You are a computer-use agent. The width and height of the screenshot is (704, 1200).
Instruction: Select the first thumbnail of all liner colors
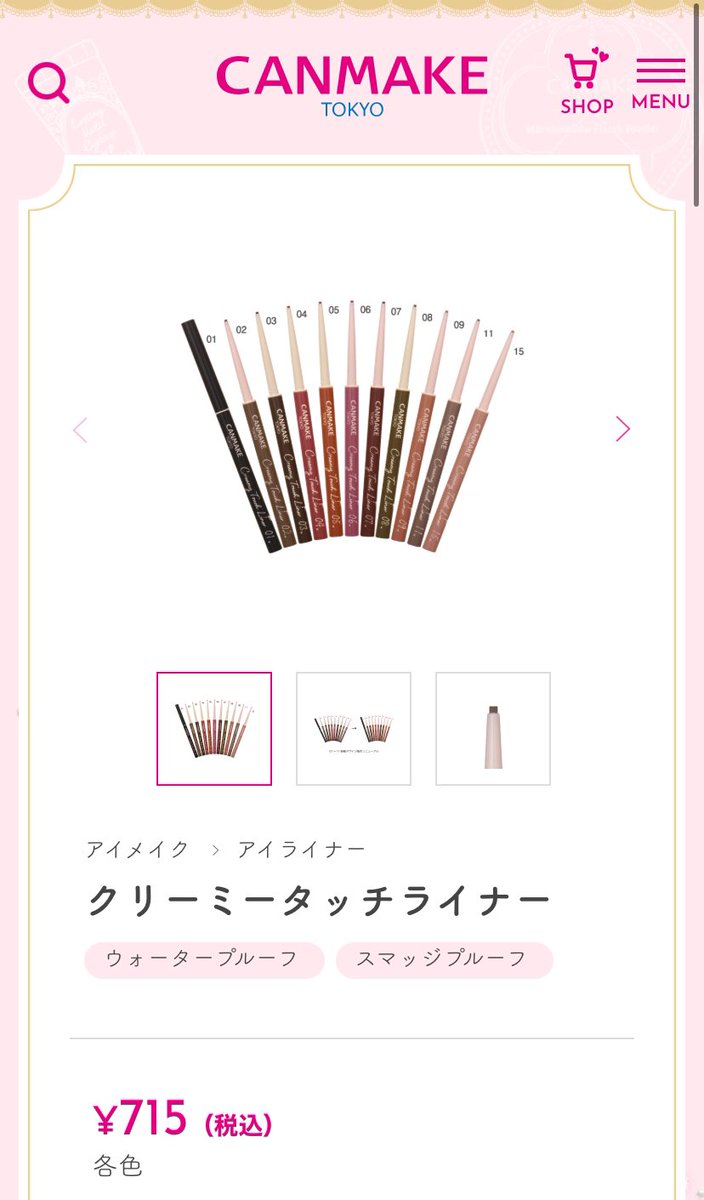[214, 728]
